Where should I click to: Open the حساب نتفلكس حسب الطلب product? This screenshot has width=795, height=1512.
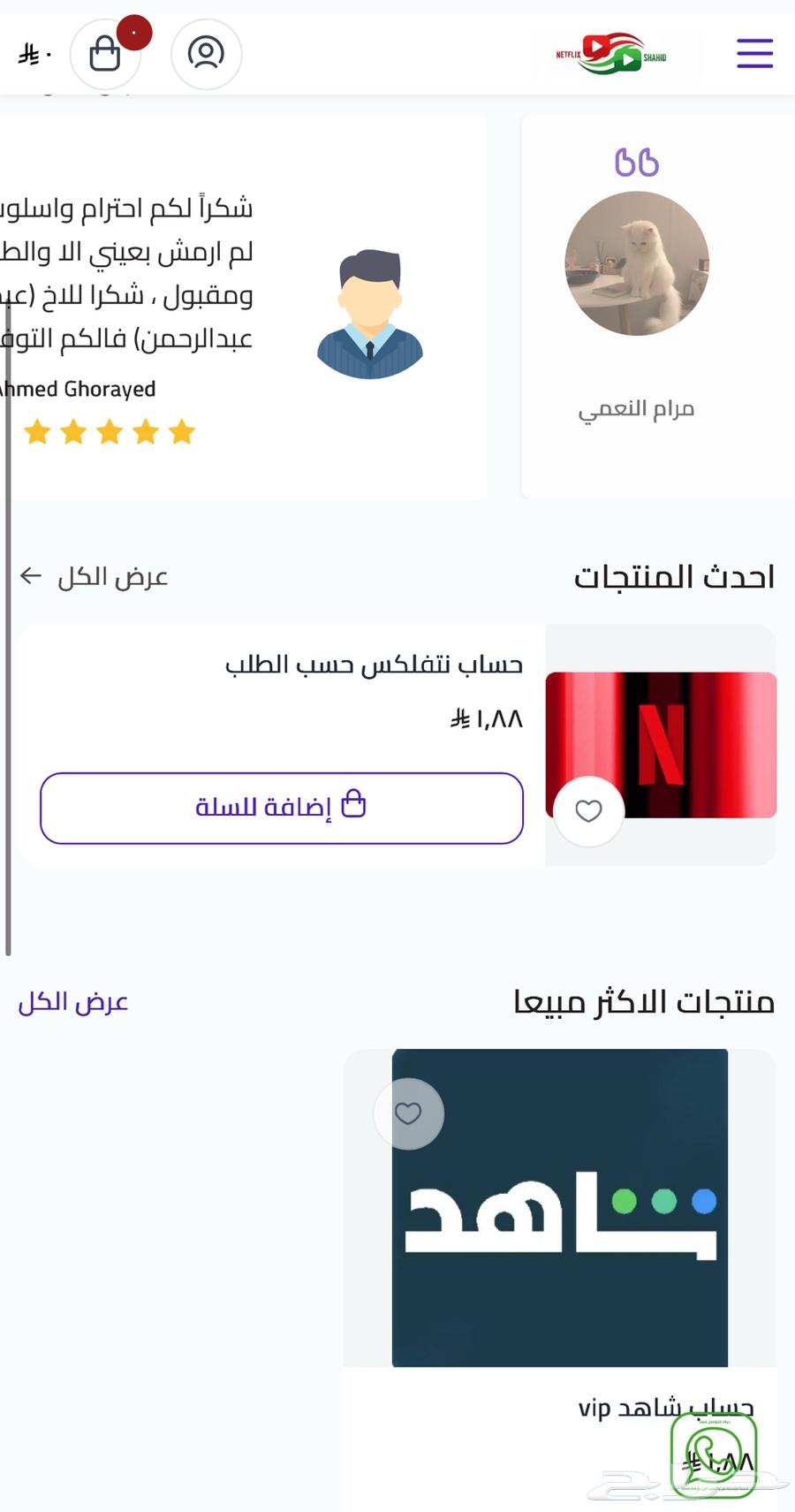(374, 665)
